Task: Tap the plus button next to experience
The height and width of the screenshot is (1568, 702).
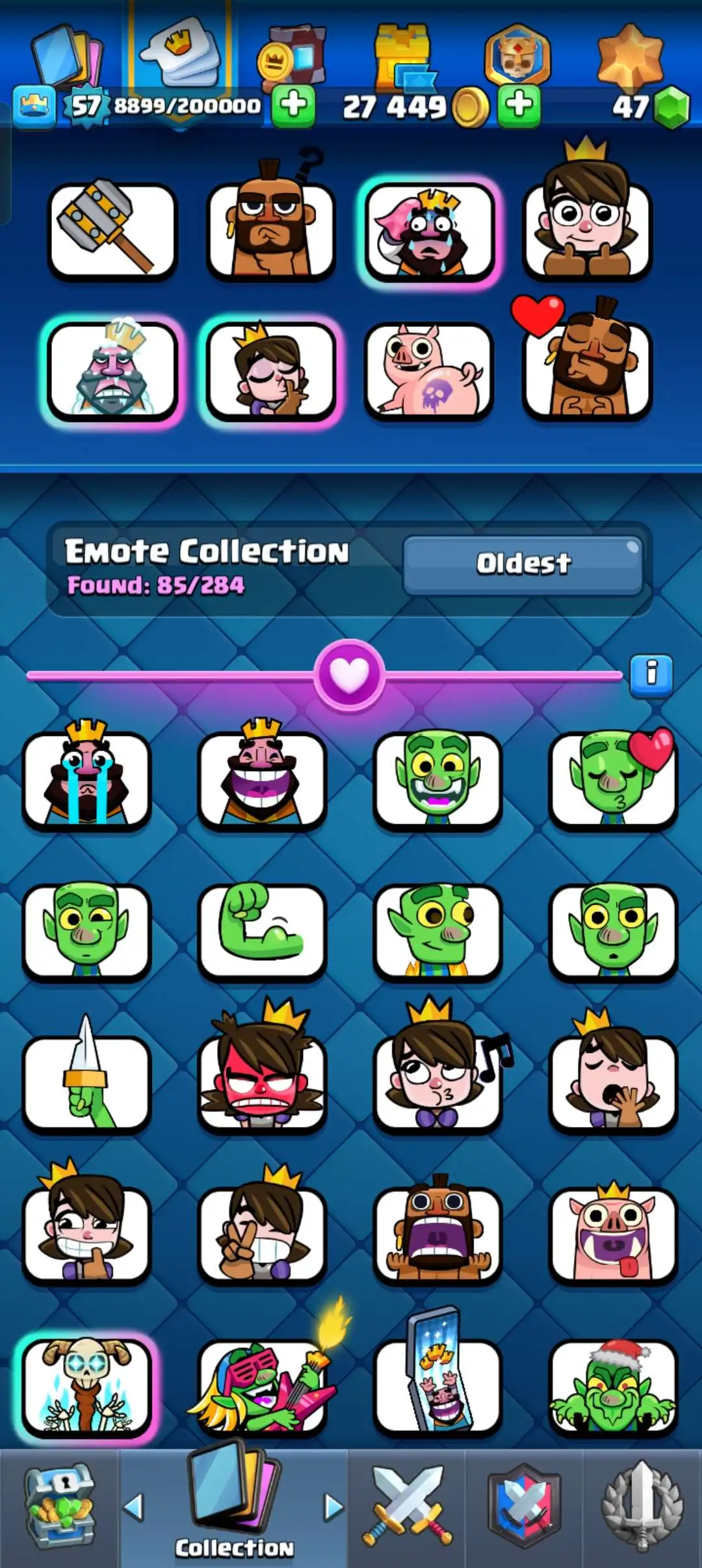Action: pos(294,104)
